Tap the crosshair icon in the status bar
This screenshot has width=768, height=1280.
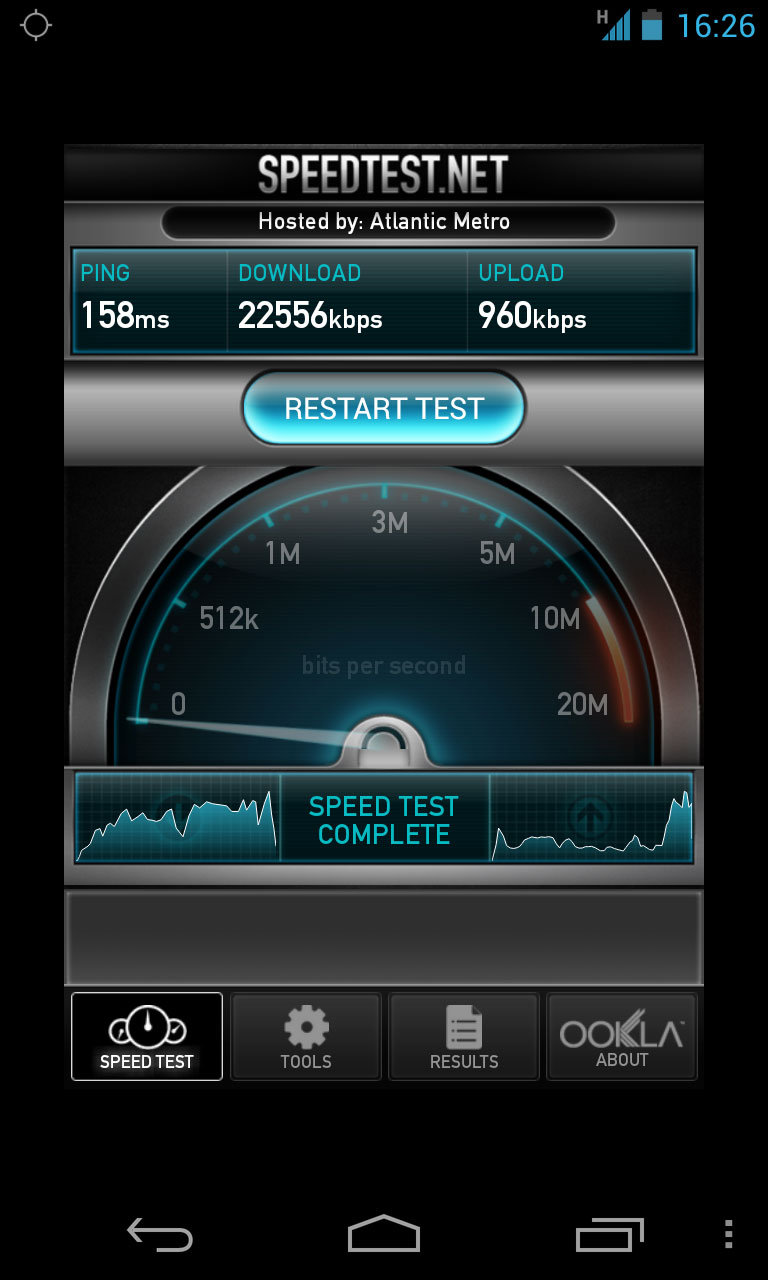point(36,25)
